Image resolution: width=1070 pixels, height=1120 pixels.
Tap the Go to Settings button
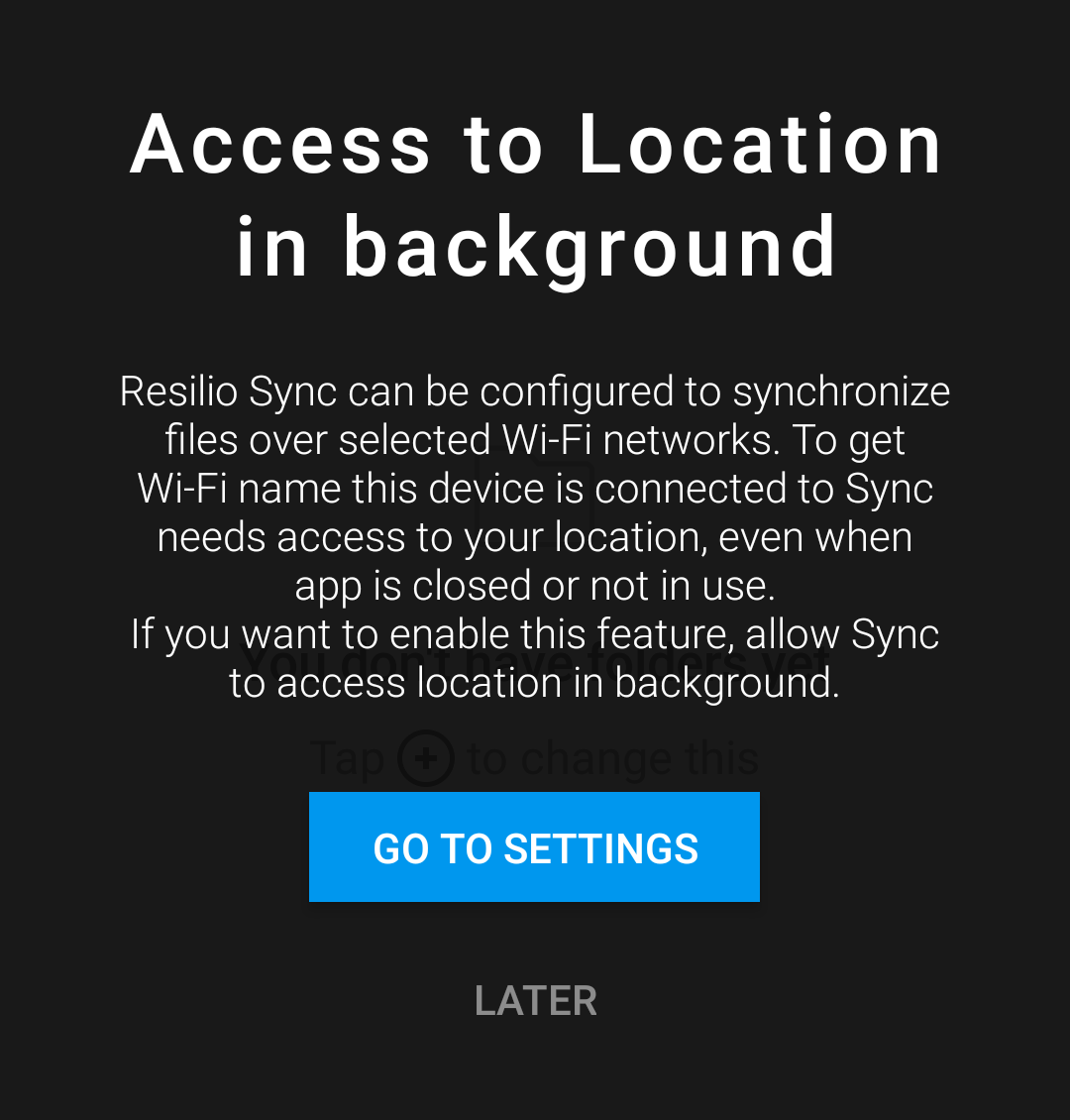(x=534, y=847)
